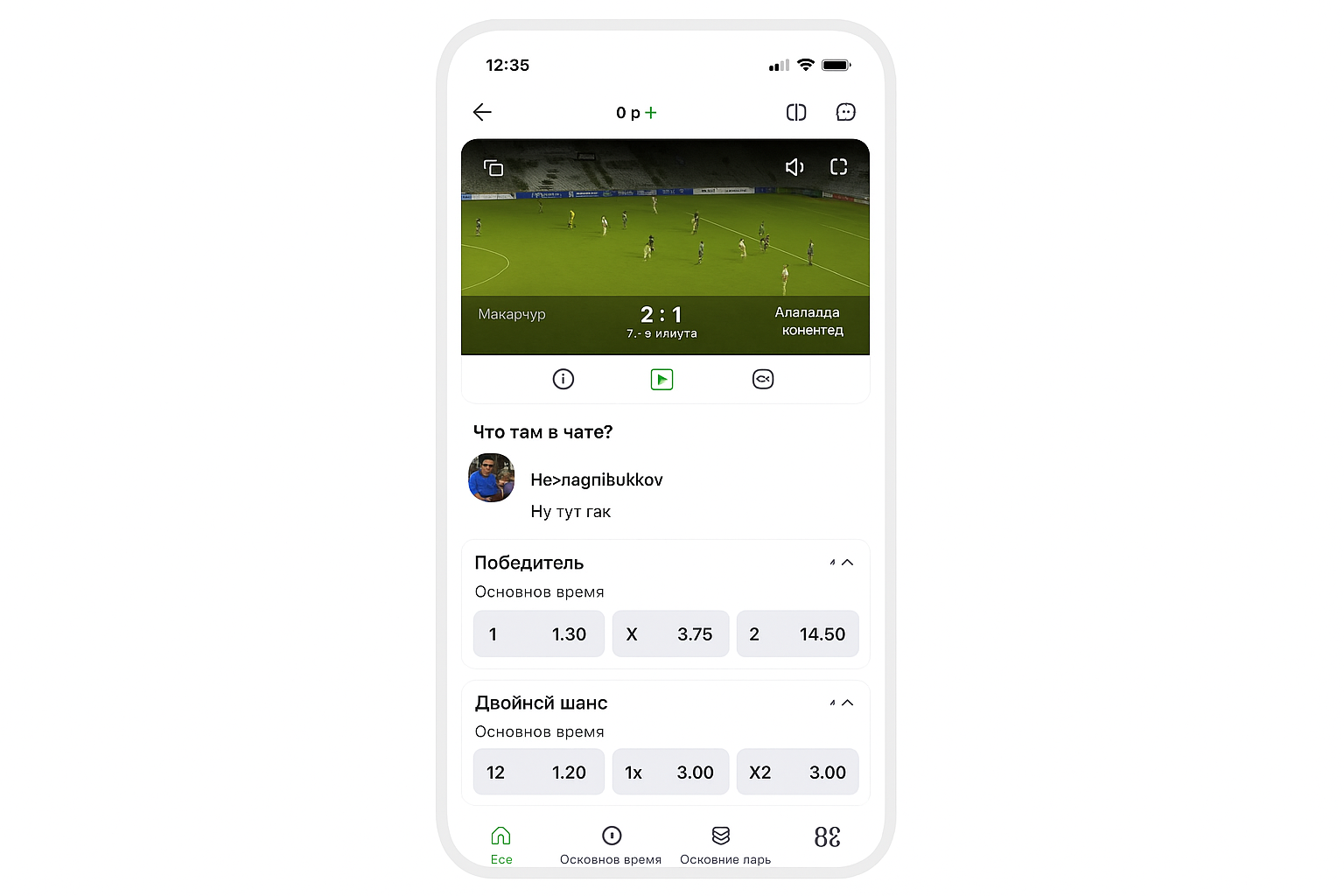
Task: Collapse the Двойнсй шанс section
Action: click(846, 703)
